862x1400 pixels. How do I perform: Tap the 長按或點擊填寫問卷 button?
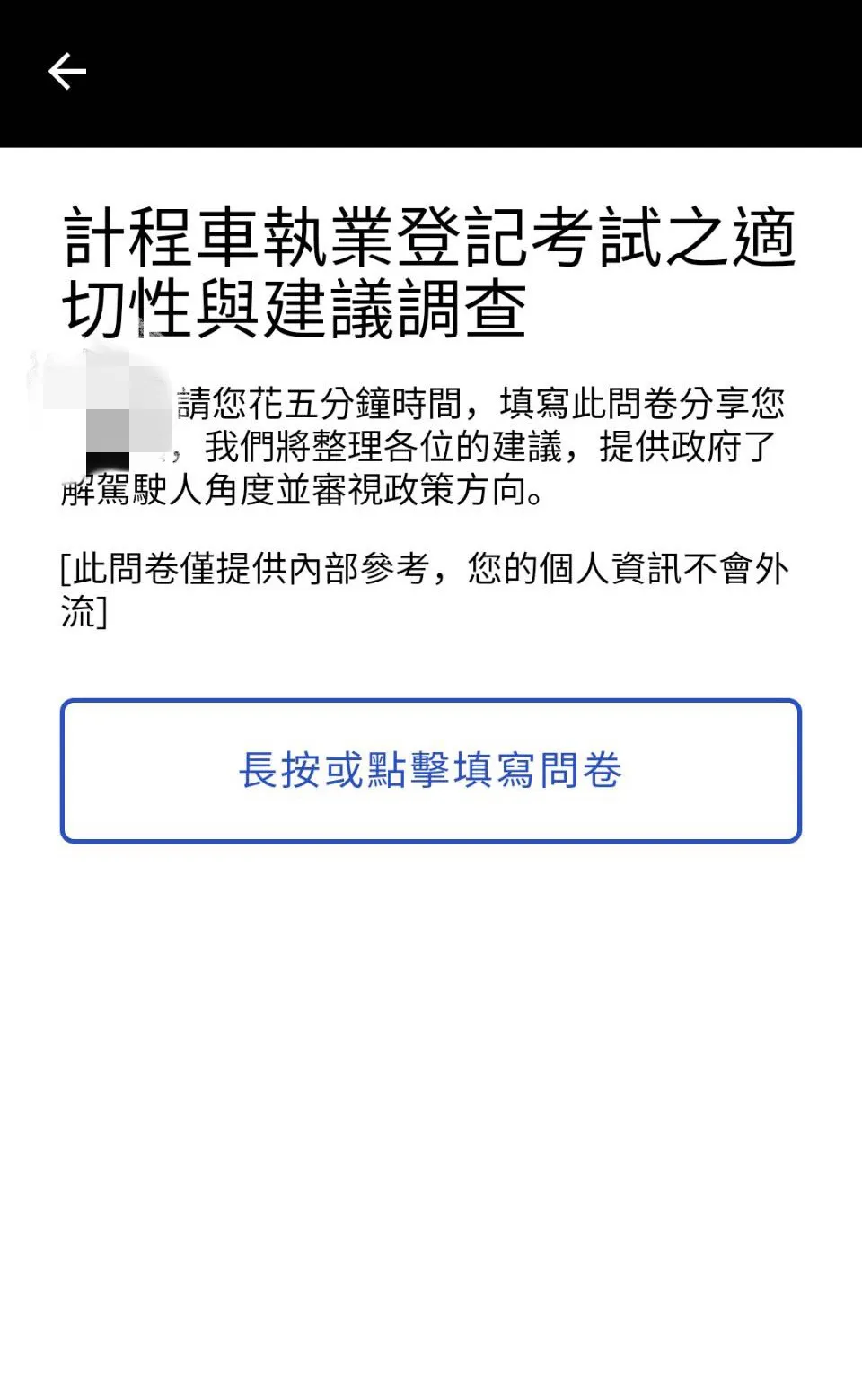click(431, 771)
